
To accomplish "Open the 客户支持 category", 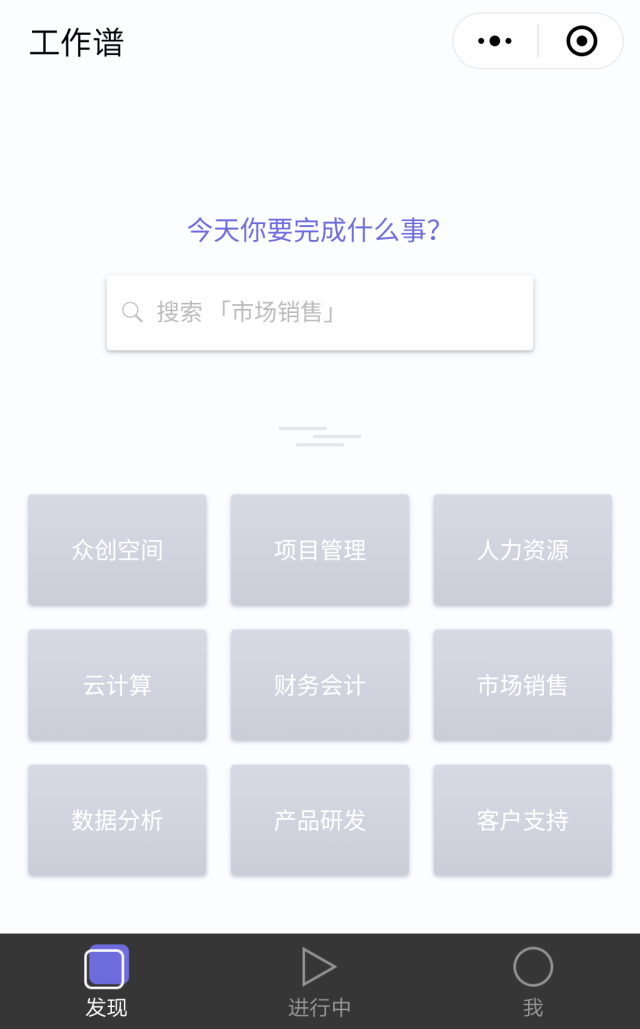I will click(523, 820).
